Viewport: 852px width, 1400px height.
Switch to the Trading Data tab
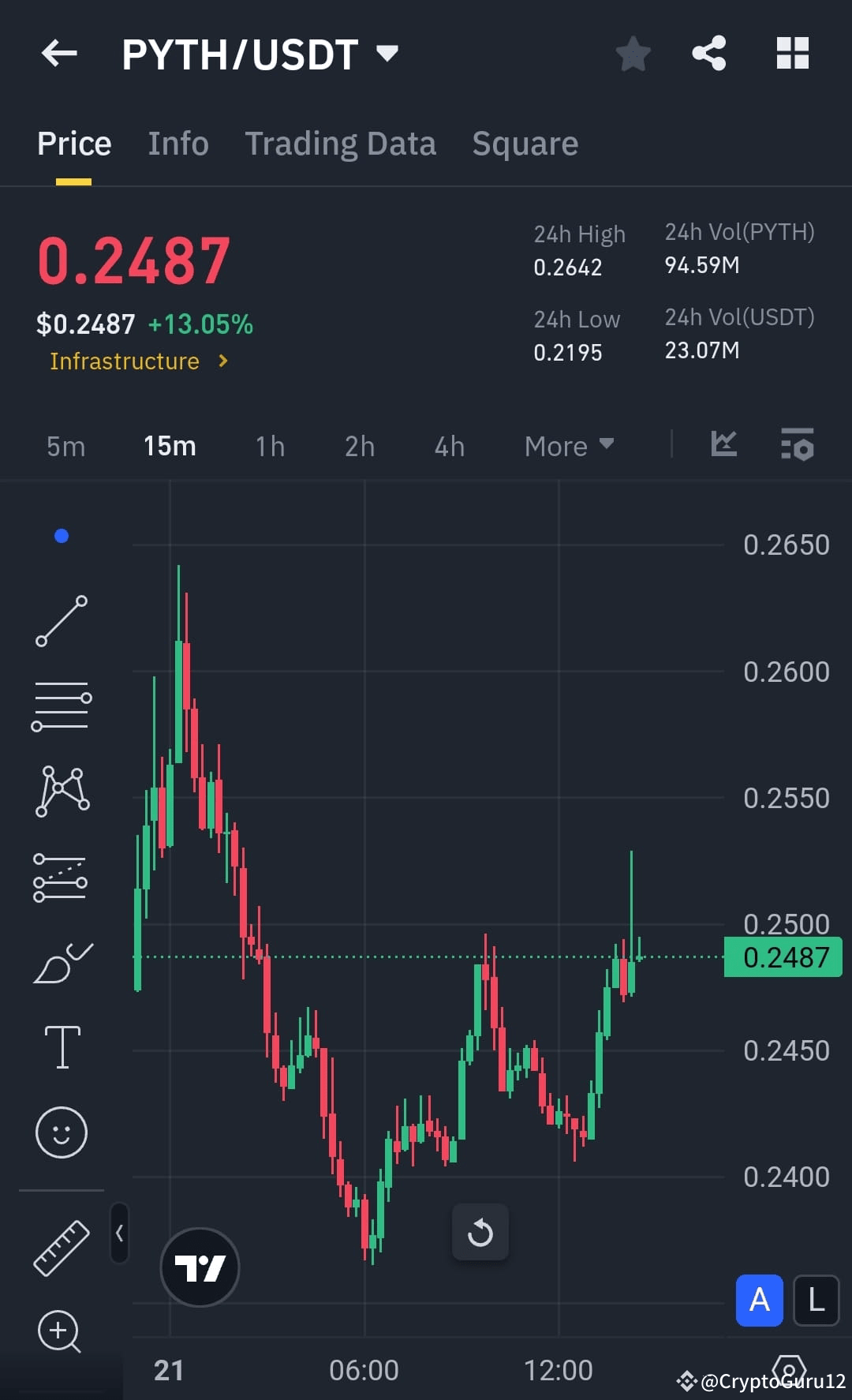pos(341,144)
